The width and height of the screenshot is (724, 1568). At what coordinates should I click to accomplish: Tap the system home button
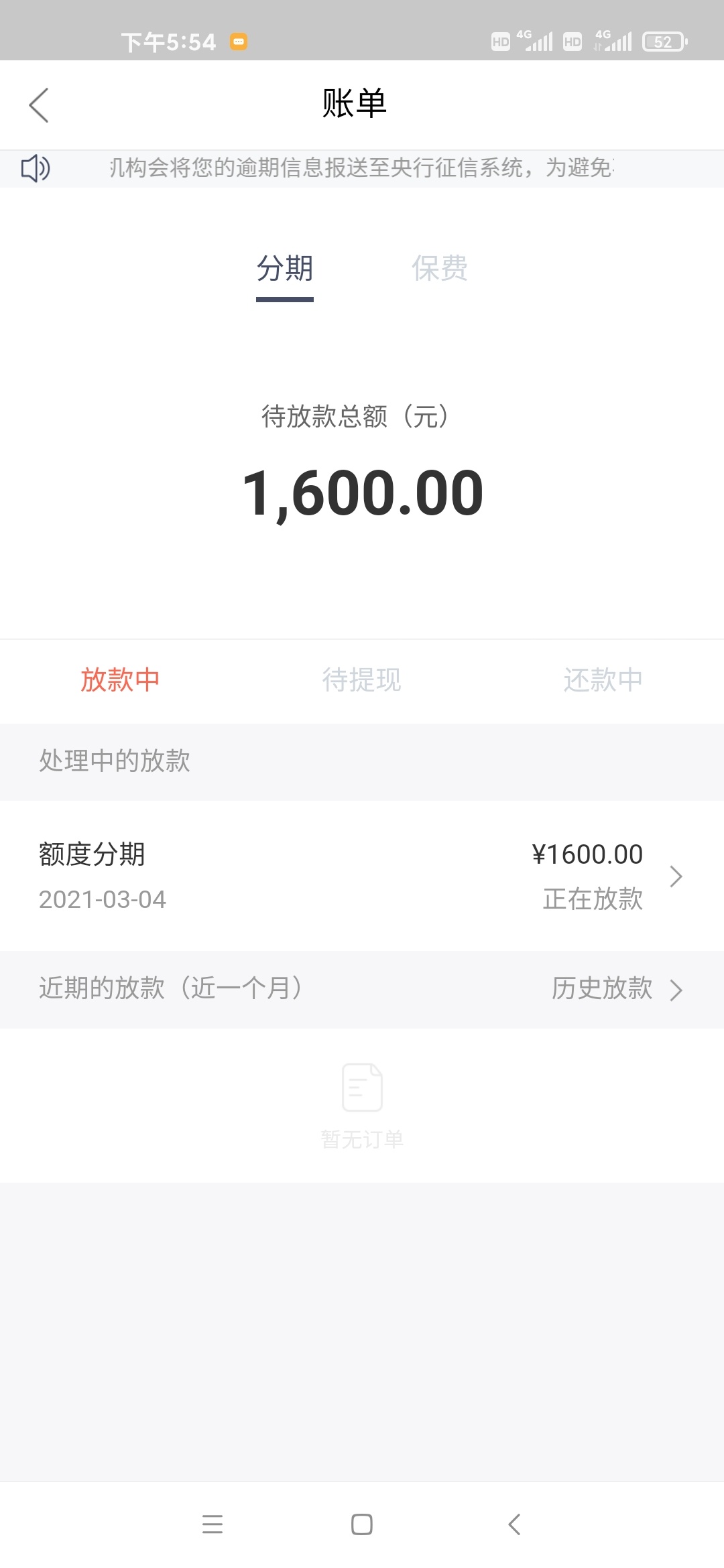[x=362, y=1524]
